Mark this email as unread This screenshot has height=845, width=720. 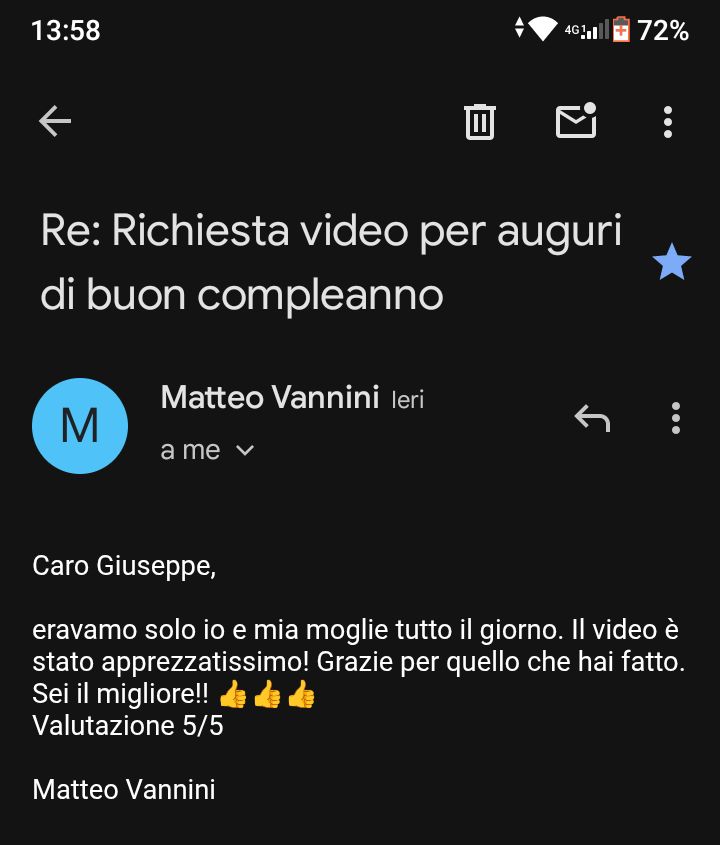[x=576, y=122]
